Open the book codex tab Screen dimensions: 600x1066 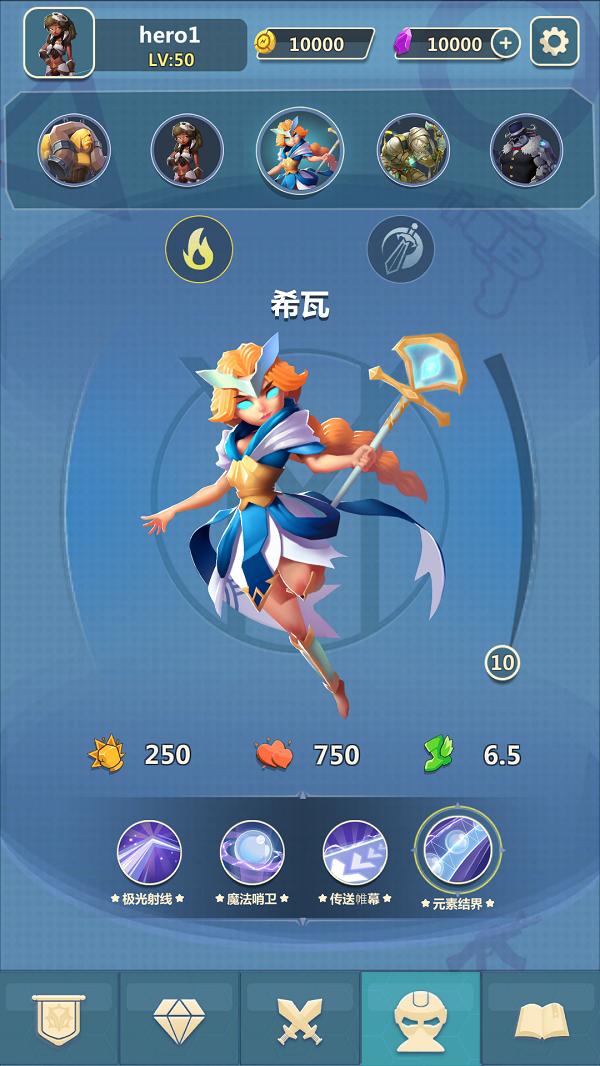tap(541, 1020)
